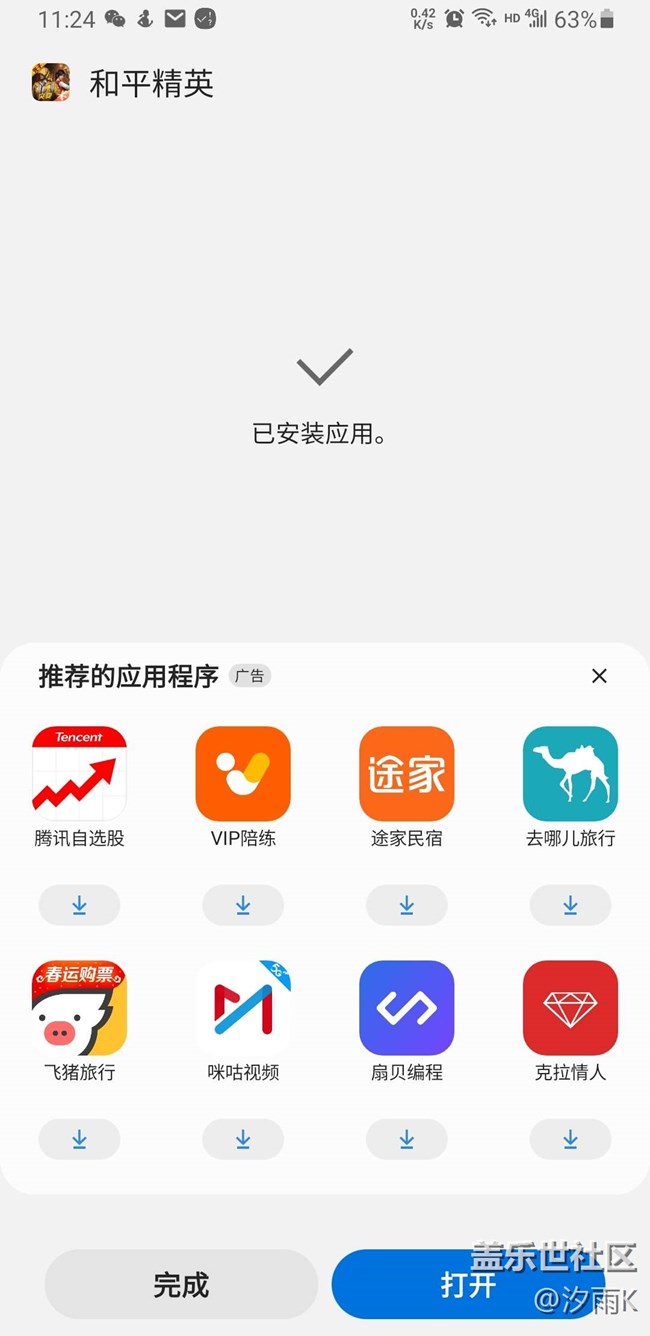This screenshot has width=650, height=1336.
Task: Download 途家民宿
Action: [407, 905]
